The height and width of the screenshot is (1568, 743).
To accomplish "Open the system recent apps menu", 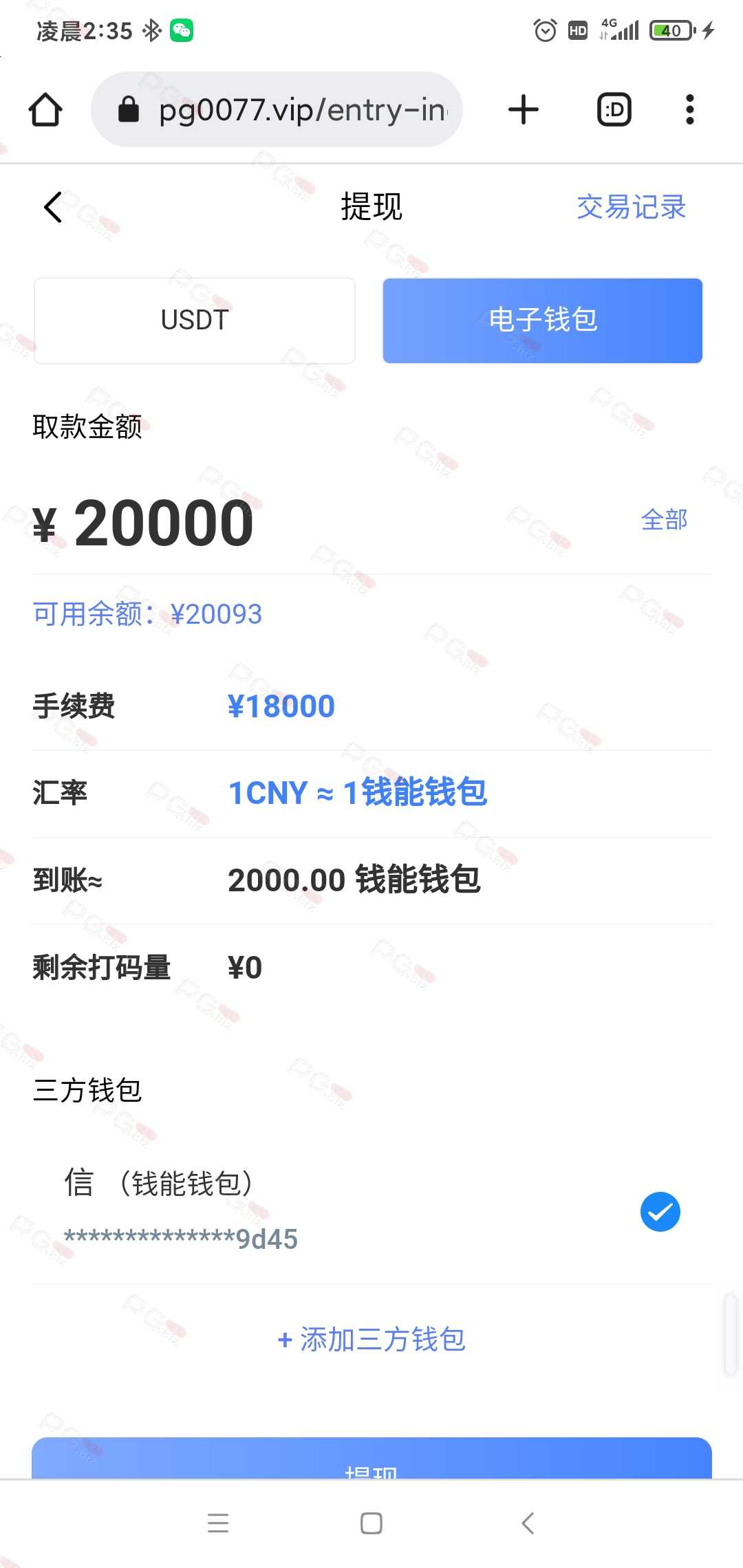I will (218, 1523).
